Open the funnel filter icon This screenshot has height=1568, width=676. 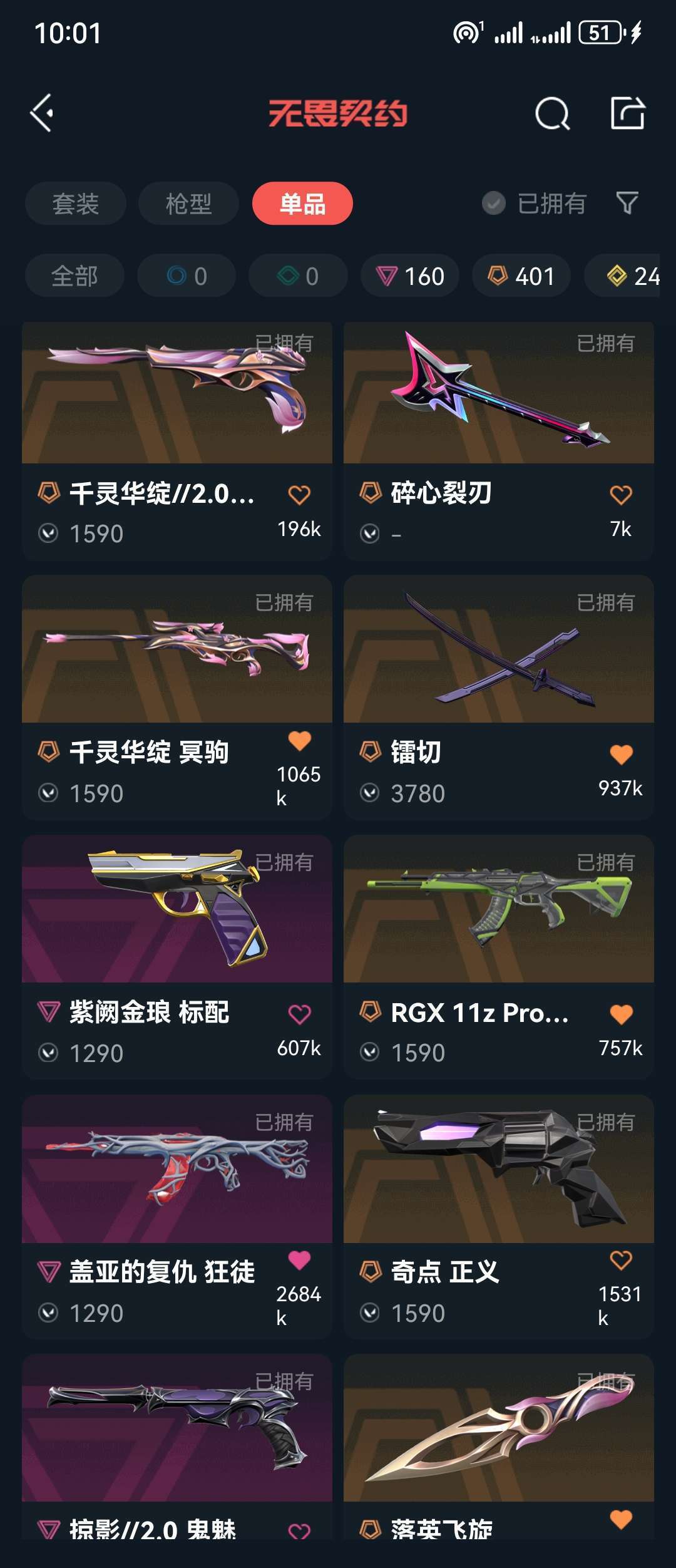click(x=627, y=203)
